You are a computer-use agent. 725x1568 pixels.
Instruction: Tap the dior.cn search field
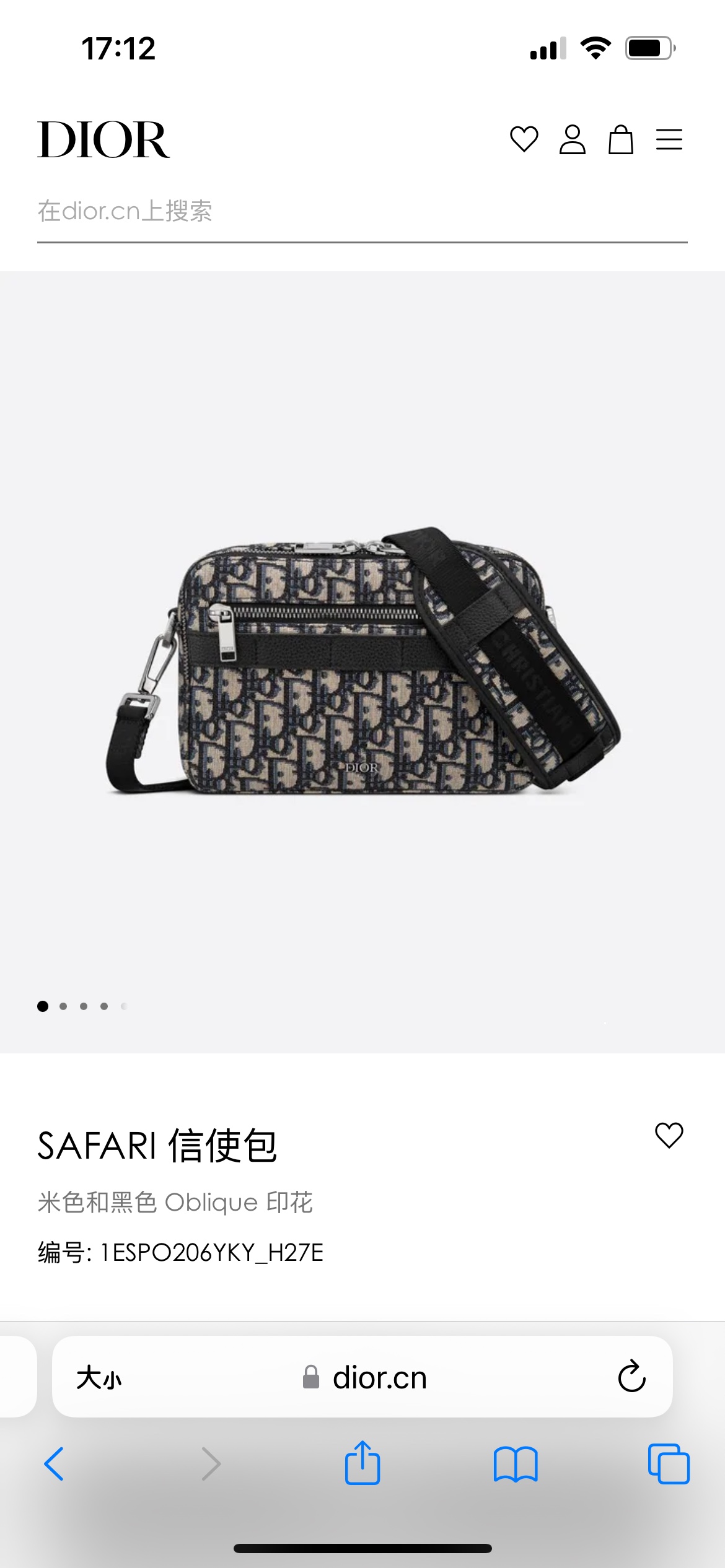(362, 212)
